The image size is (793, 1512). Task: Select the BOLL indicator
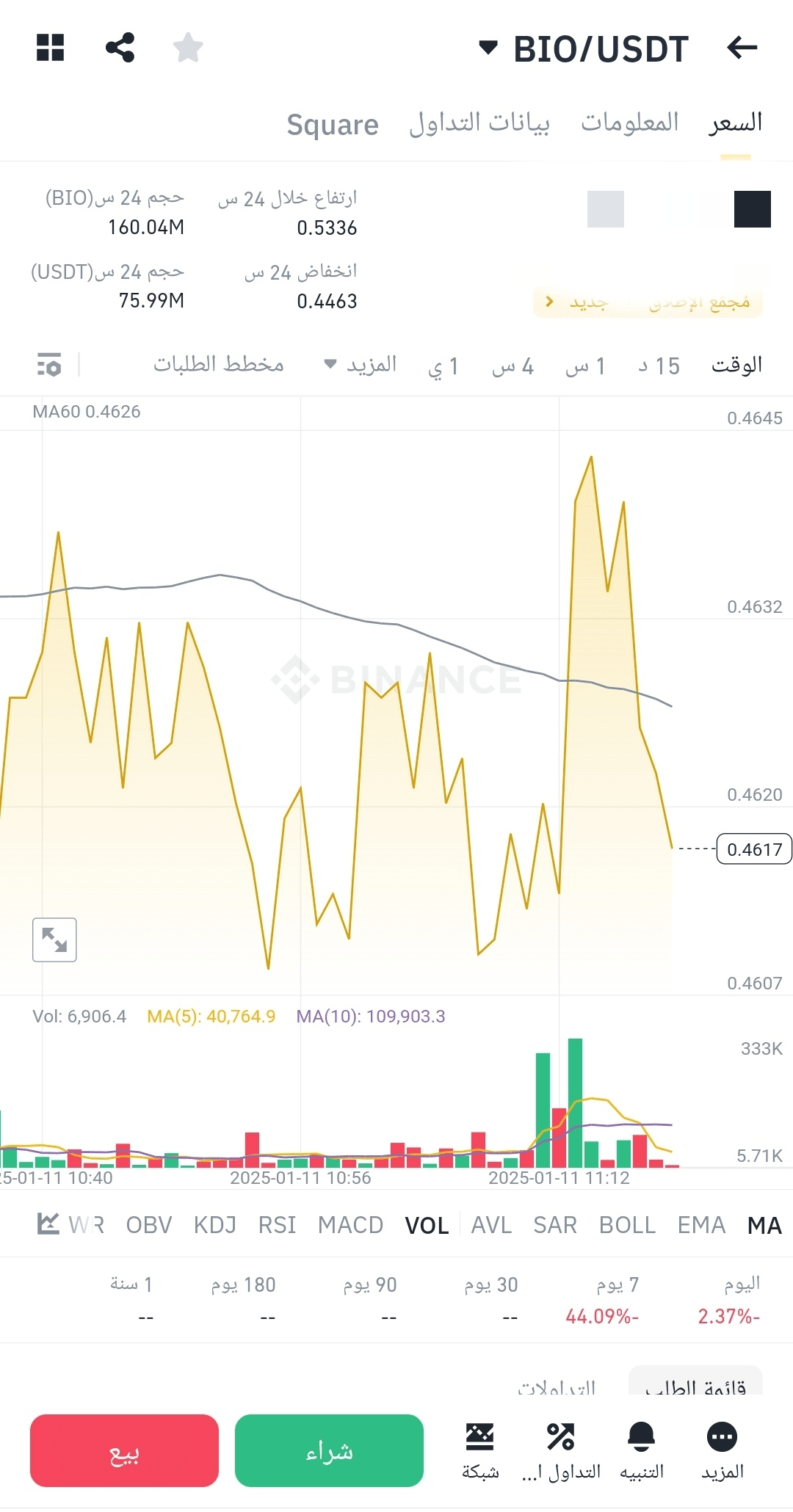627,1225
